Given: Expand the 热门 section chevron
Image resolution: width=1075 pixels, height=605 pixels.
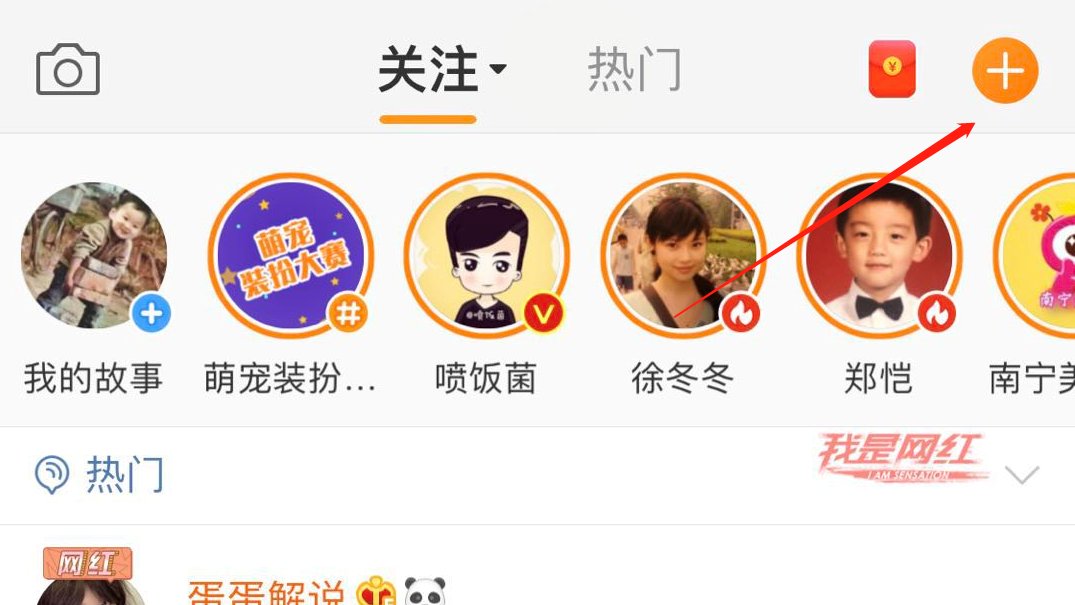Looking at the screenshot, I should coord(1022,475).
